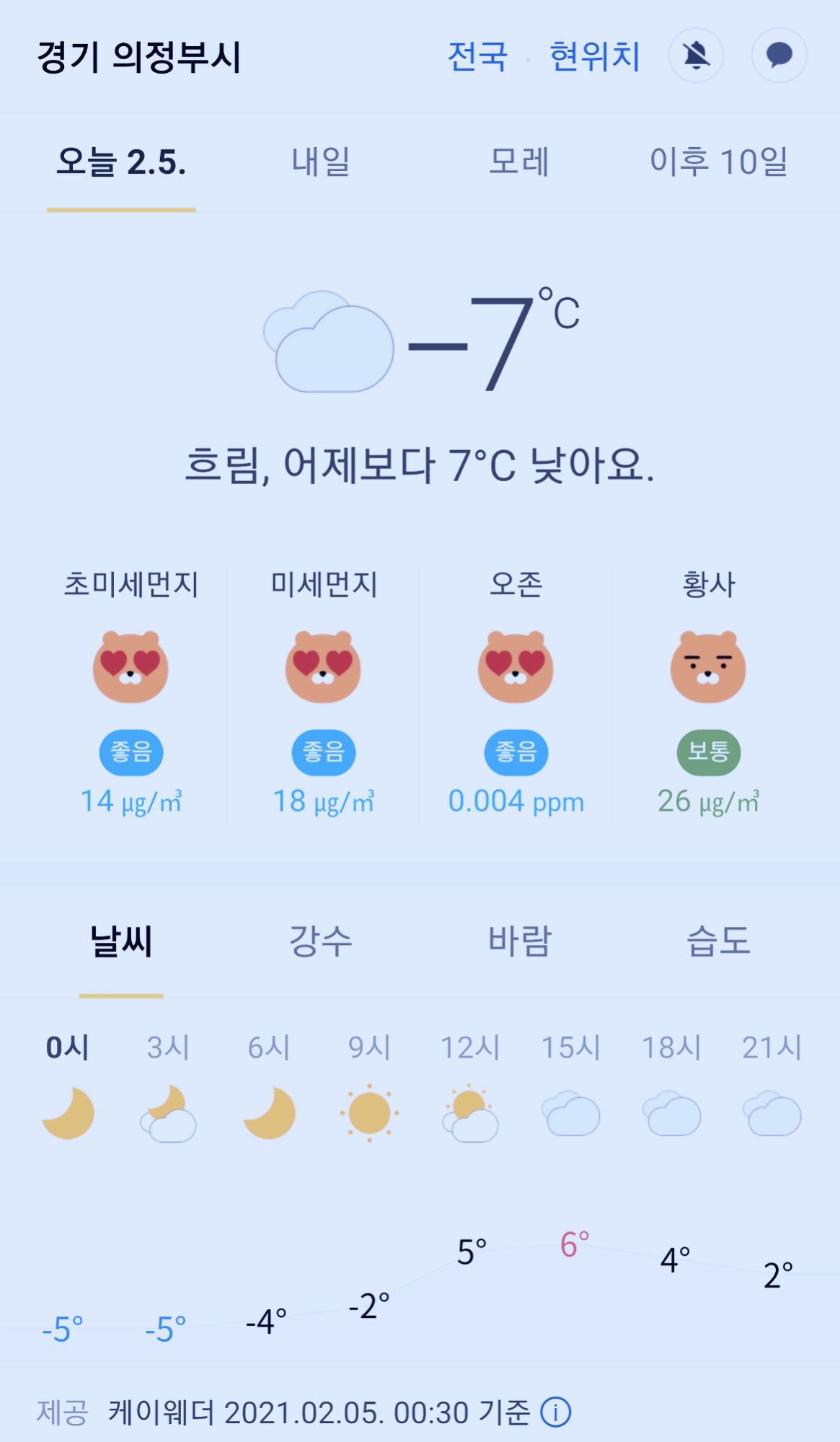Screen dimensions: 840x1442
Task: Open 황사 yellow dust details
Action: [x=708, y=694]
